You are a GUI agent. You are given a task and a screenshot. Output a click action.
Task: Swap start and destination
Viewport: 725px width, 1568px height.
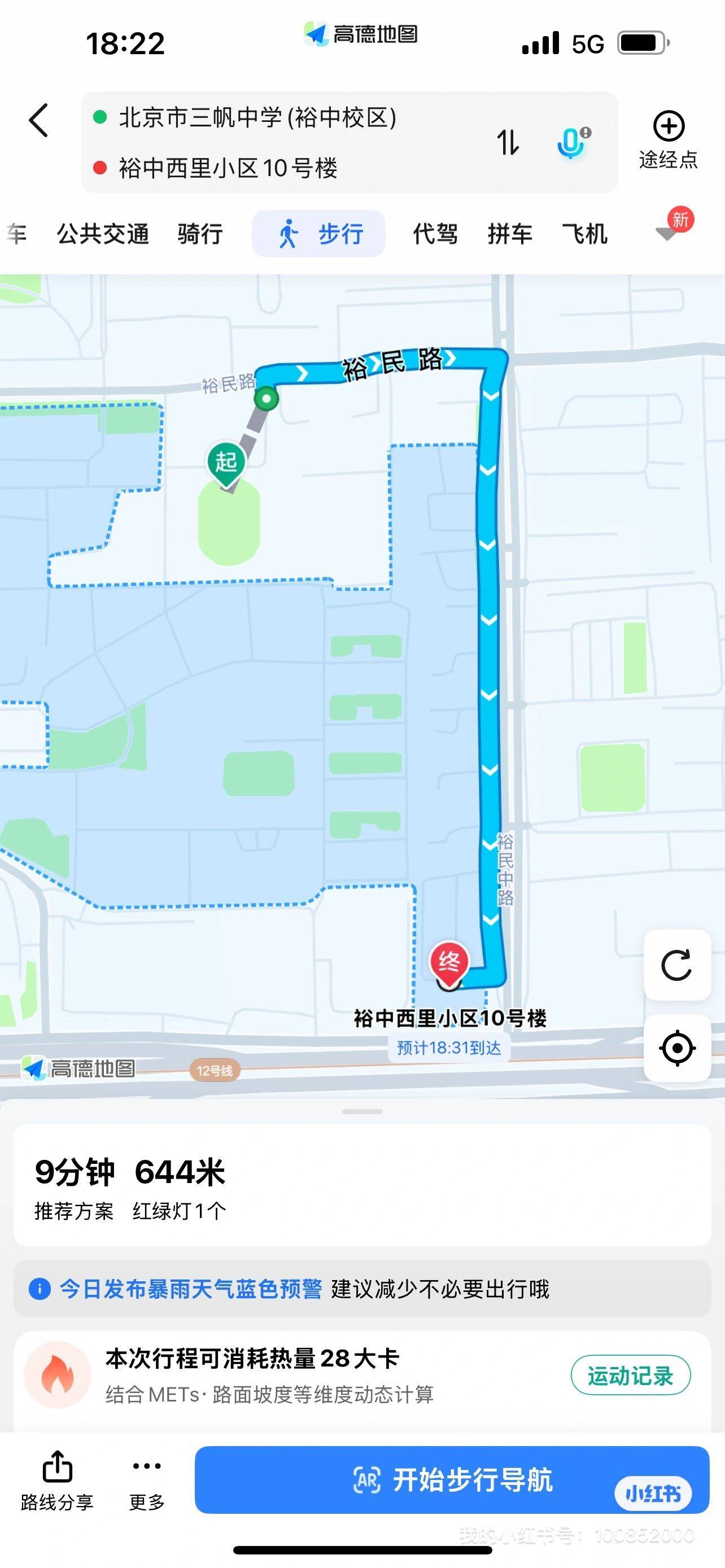click(x=508, y=142)
